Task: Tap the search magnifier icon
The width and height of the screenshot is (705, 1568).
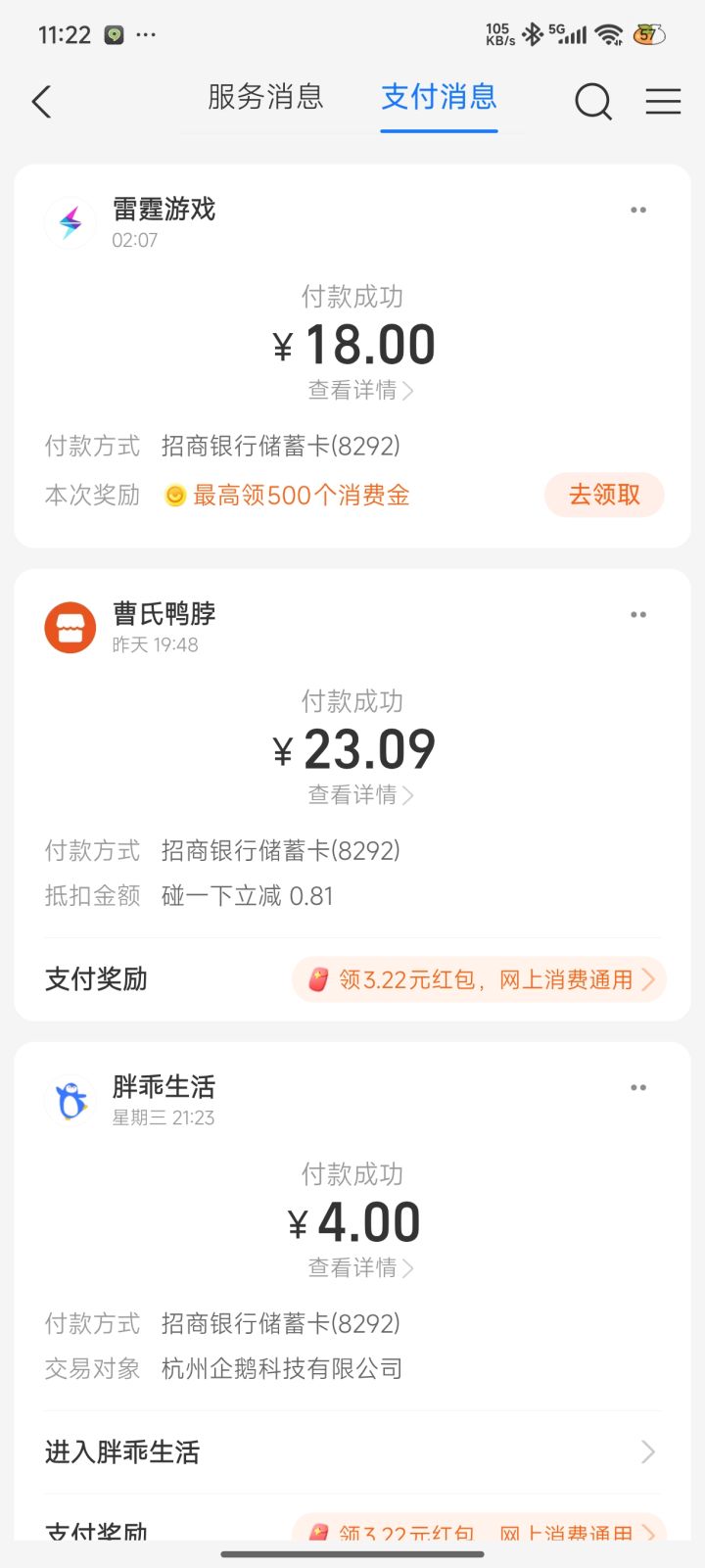Action: coord(593,101)
